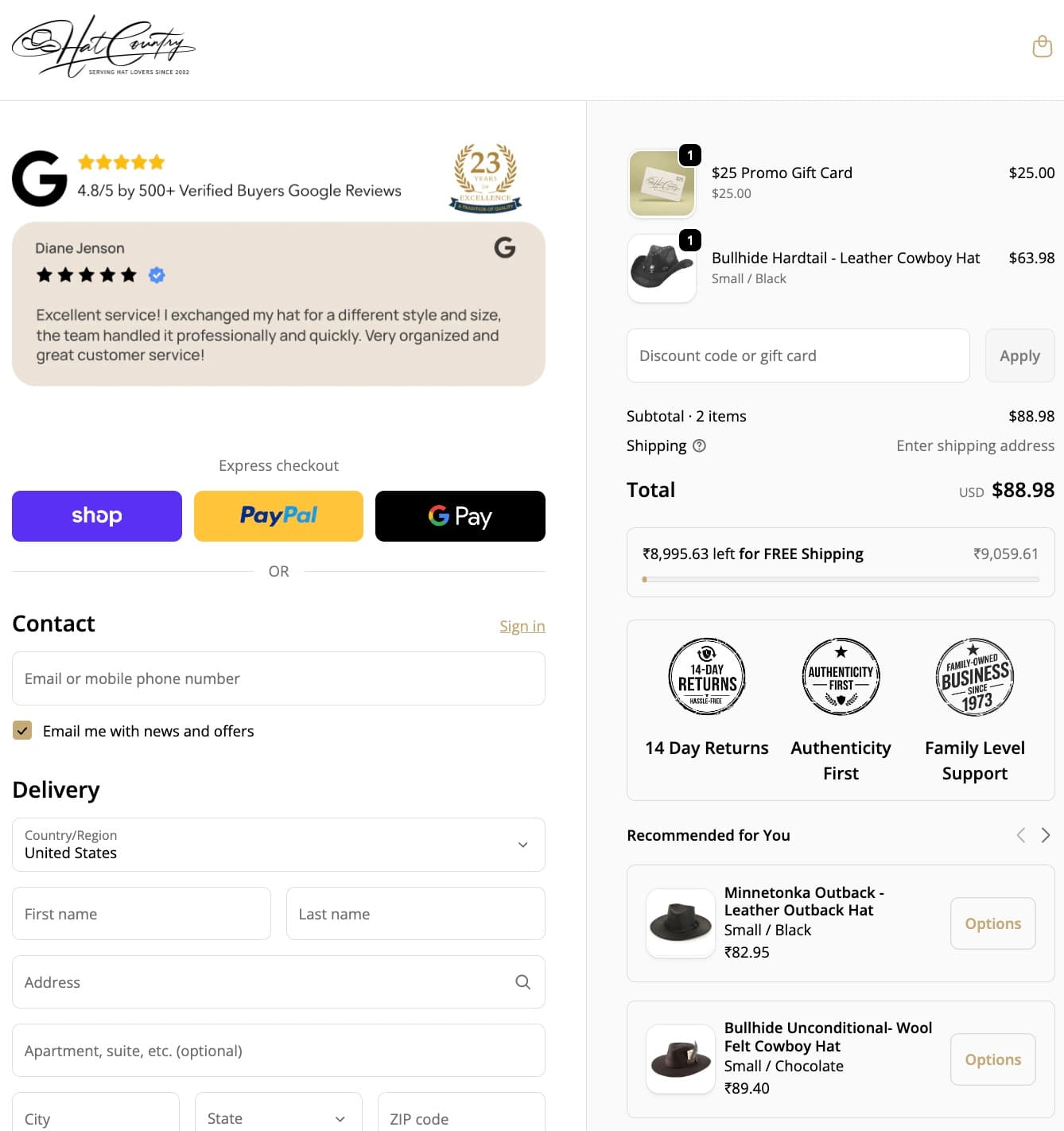
Task: Click the discount code input field
Action: click(x=798, y=356)
